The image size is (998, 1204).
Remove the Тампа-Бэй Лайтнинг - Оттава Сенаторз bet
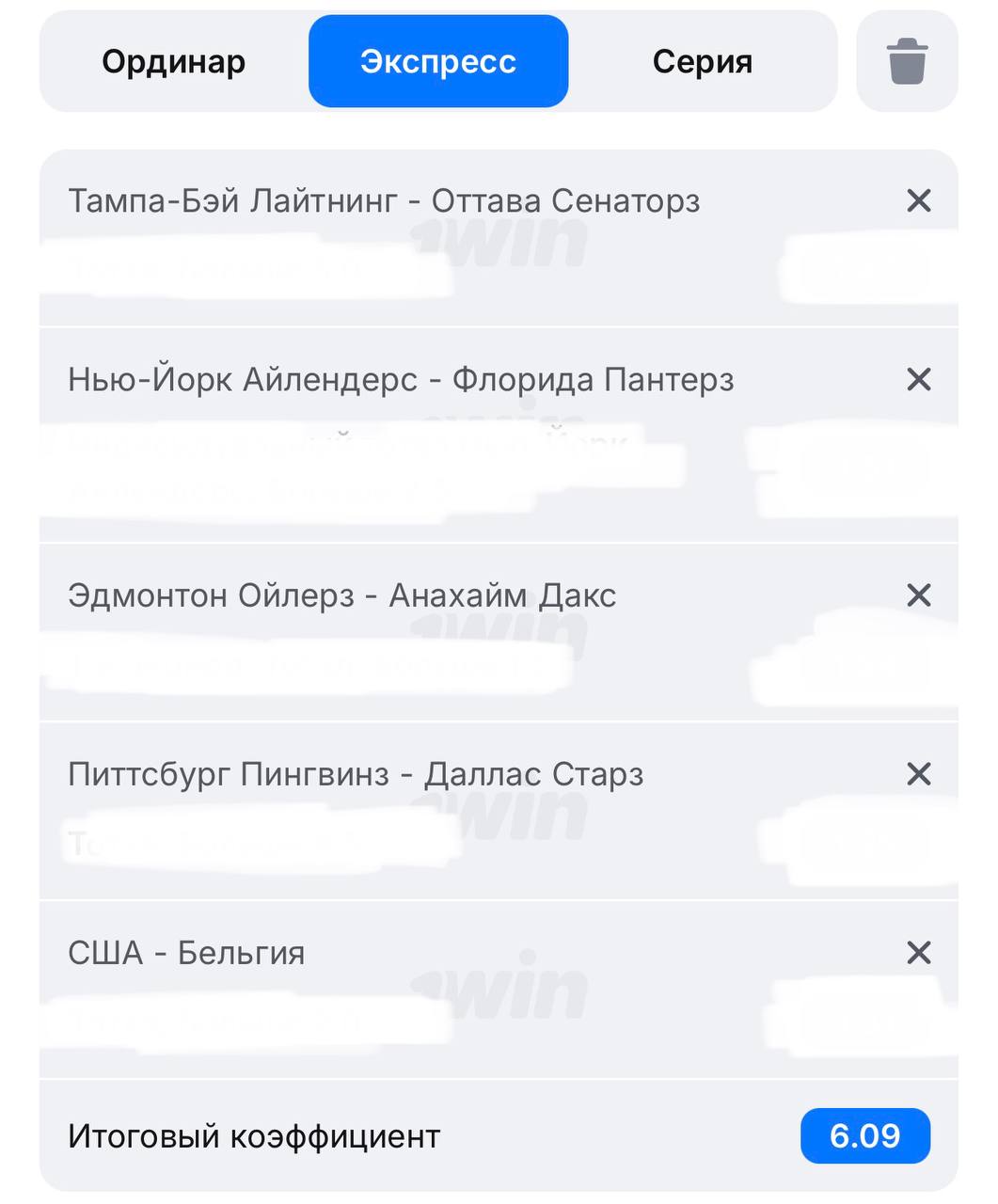tap(918, 200)
